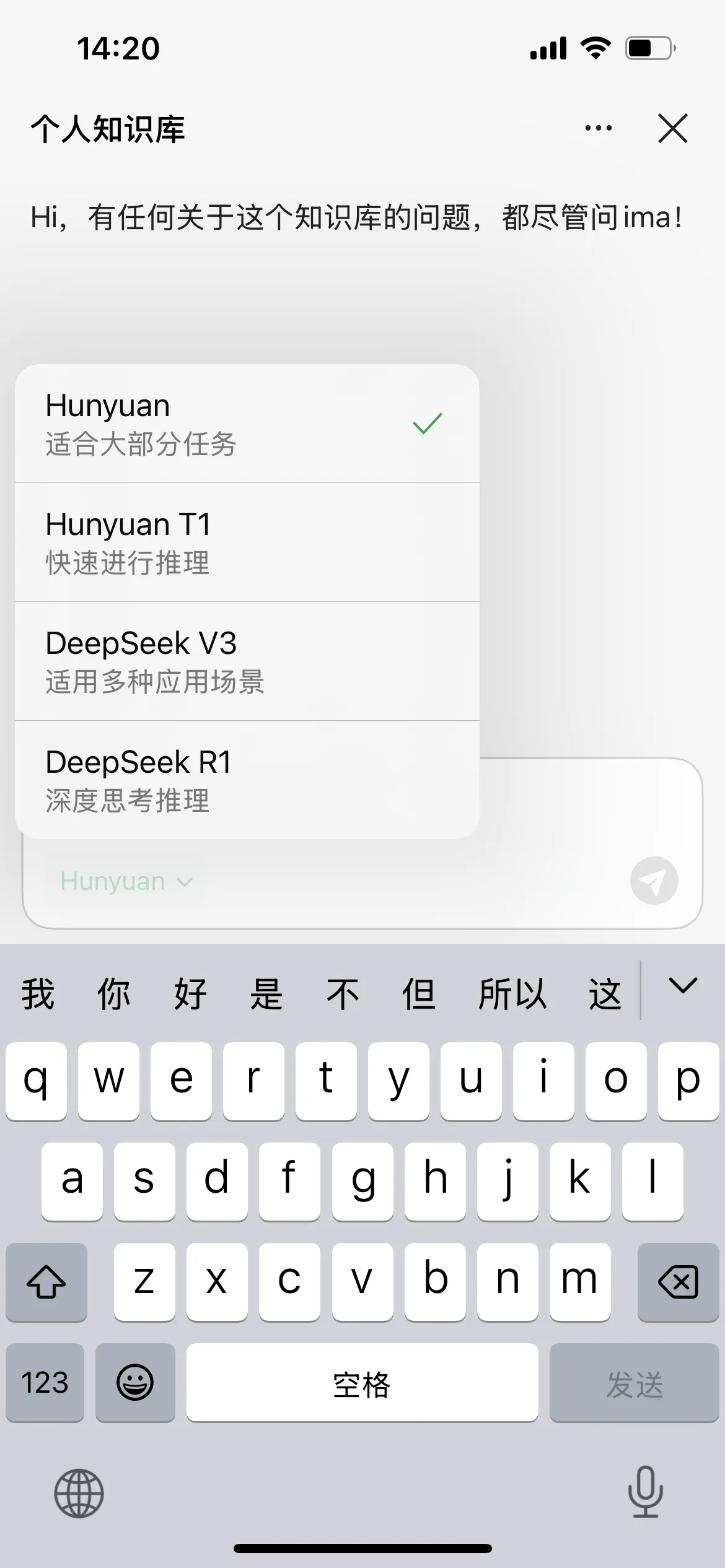Tap the backspace key

678,1281
